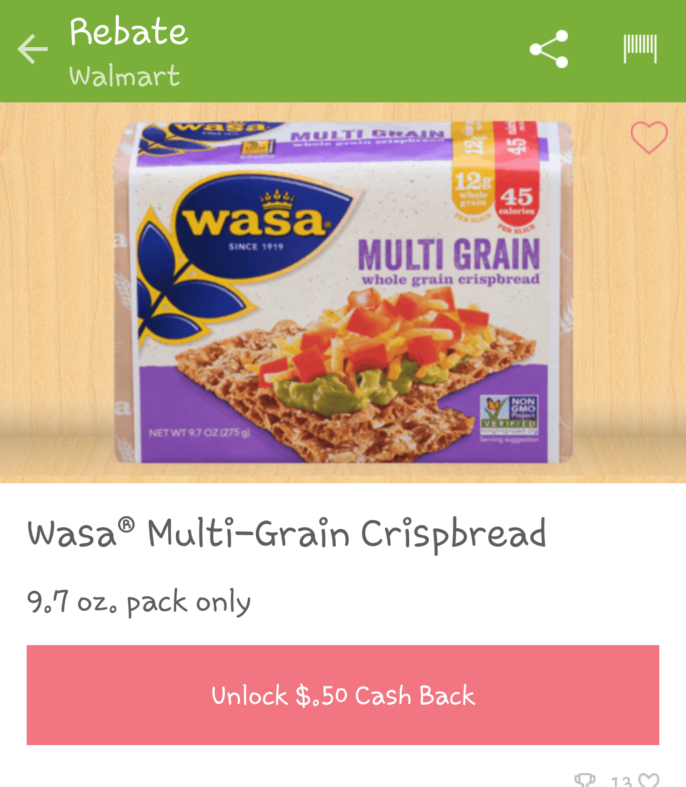Unlock $.50 Cash Back
Viewport: 686px width, 787px height.
tap(342, 695)
